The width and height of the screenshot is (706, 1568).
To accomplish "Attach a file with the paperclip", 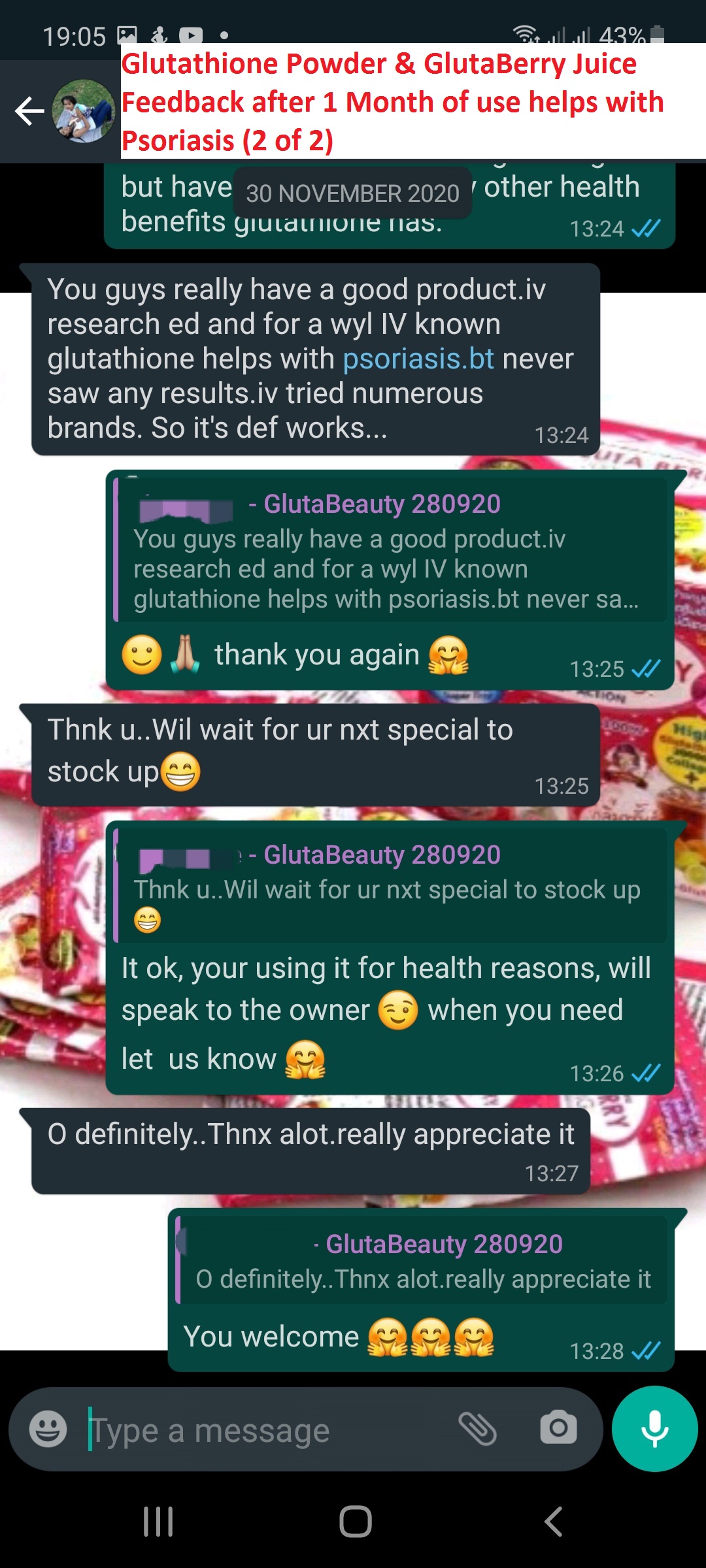I will (478, 1429).
